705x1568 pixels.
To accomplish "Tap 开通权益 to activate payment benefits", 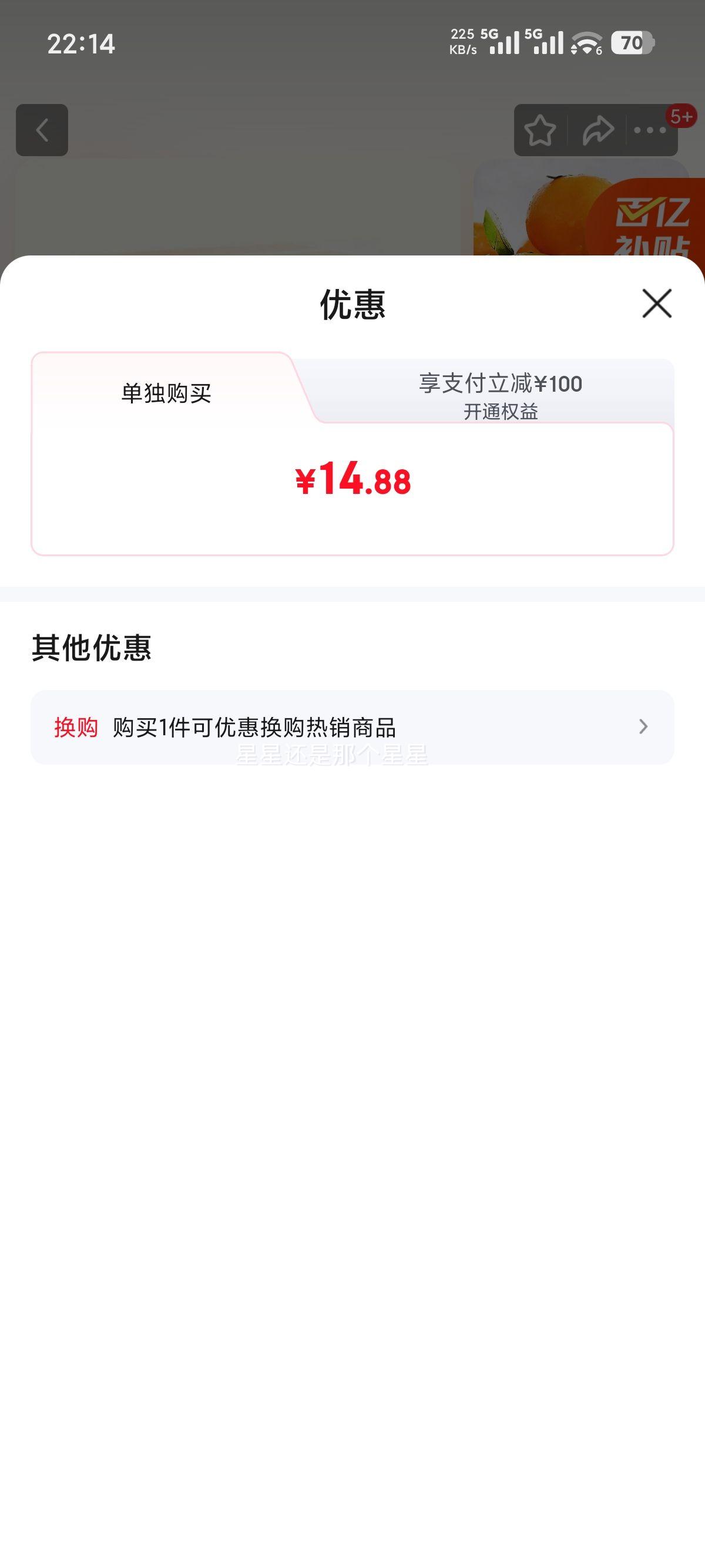I will pyautogui.click(x=502, y=412).
